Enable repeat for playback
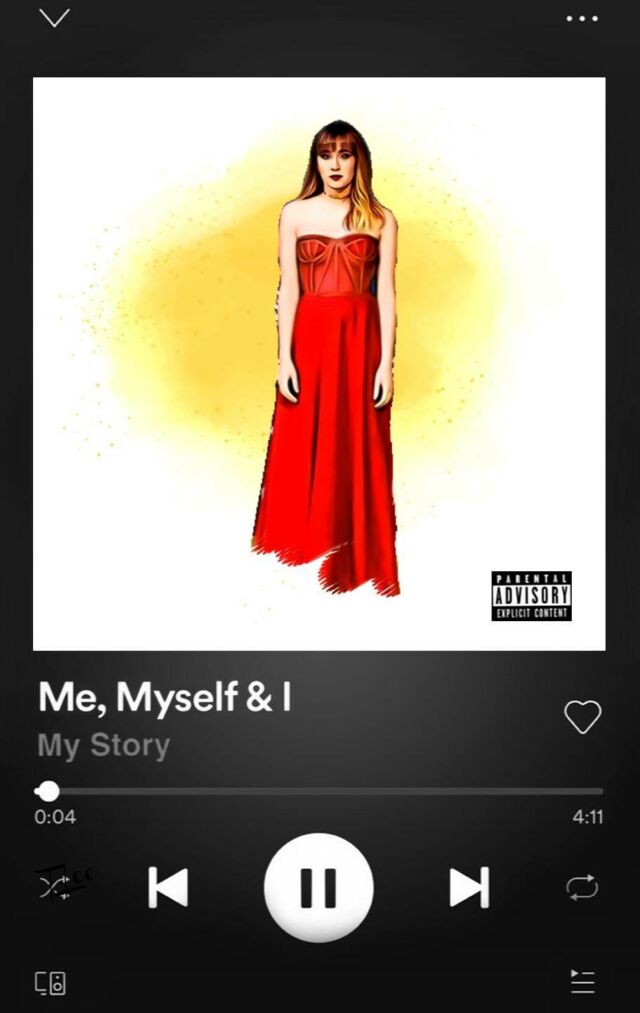 point(581,887)
